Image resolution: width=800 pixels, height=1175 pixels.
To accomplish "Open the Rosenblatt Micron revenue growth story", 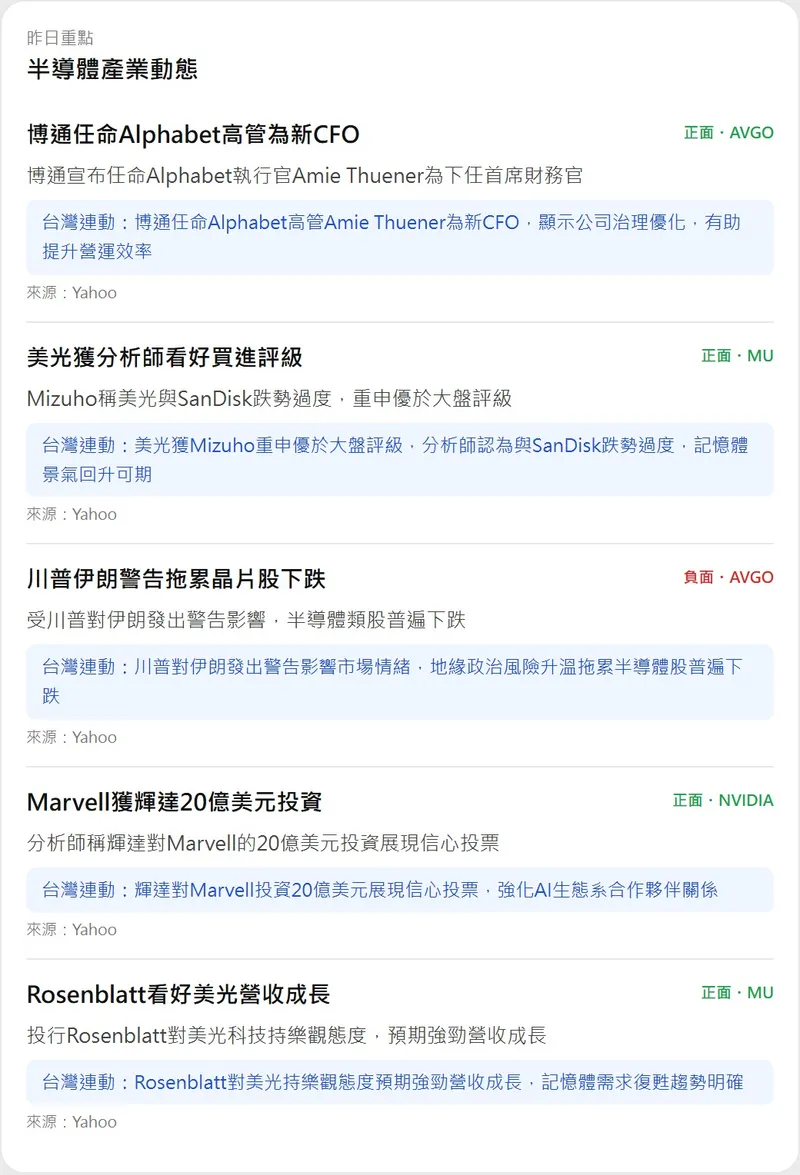I will tap(178, 994).
